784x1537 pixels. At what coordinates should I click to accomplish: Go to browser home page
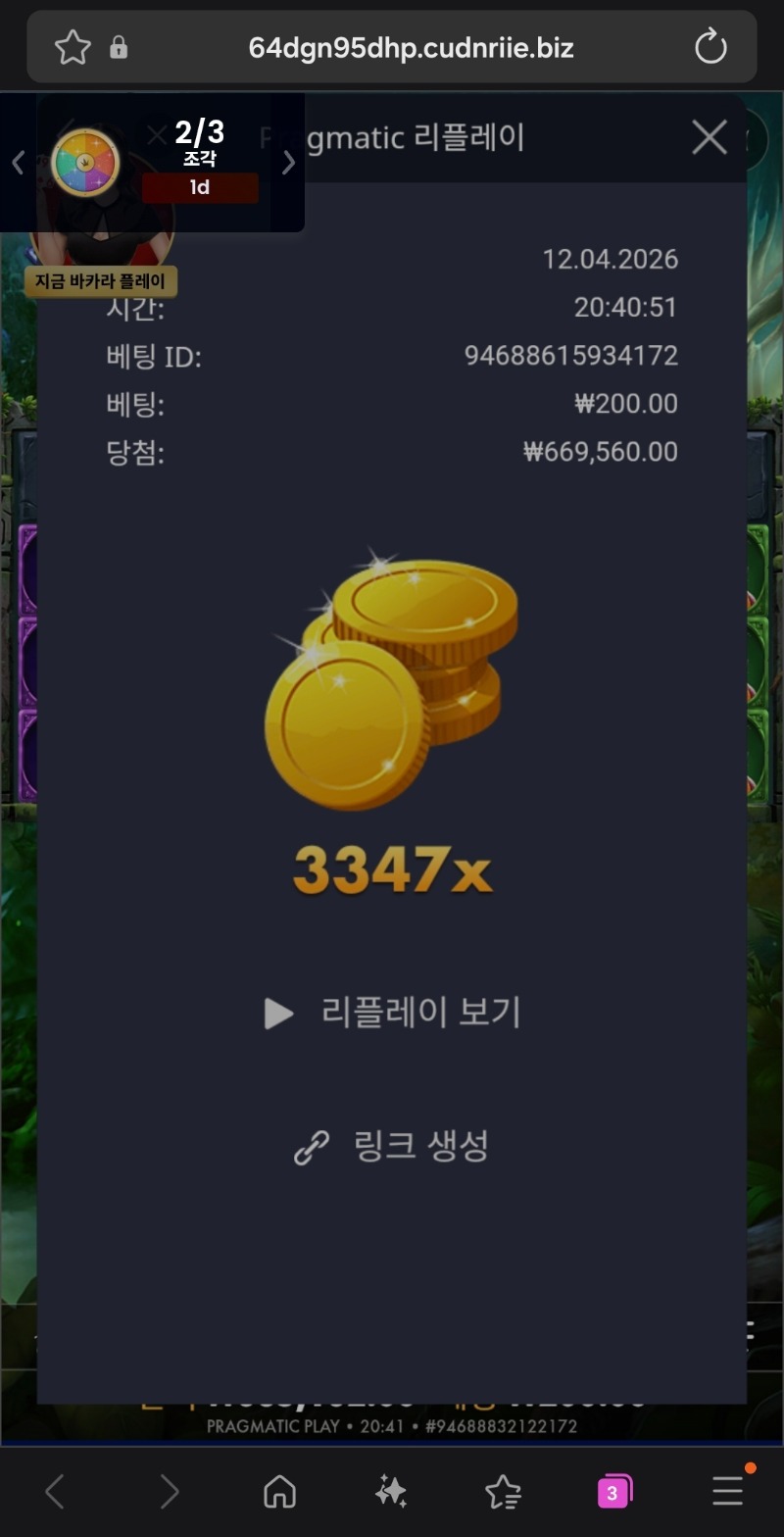click(279, 1492)
